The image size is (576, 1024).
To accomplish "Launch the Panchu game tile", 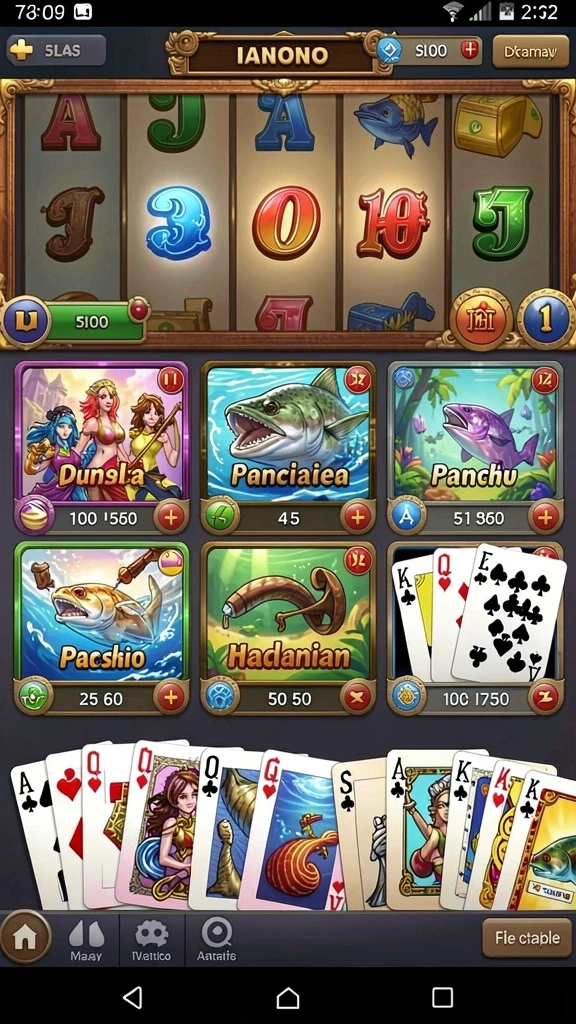I will pos(475,433).
